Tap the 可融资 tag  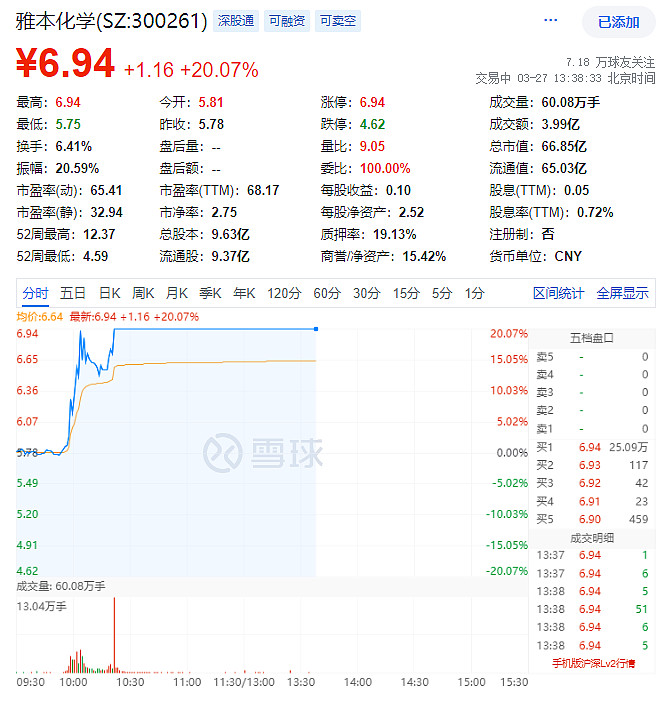coord(286,21)
